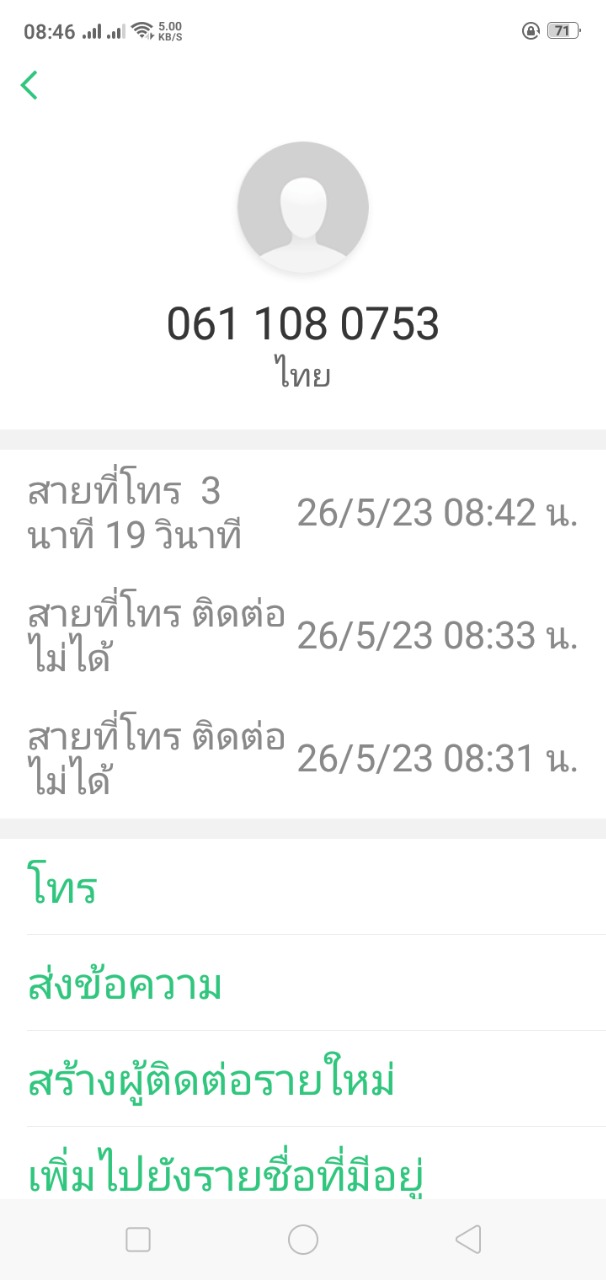Tap the system home circle button
Viewport: 606px width, 1280px height.
coord(303,1240)
